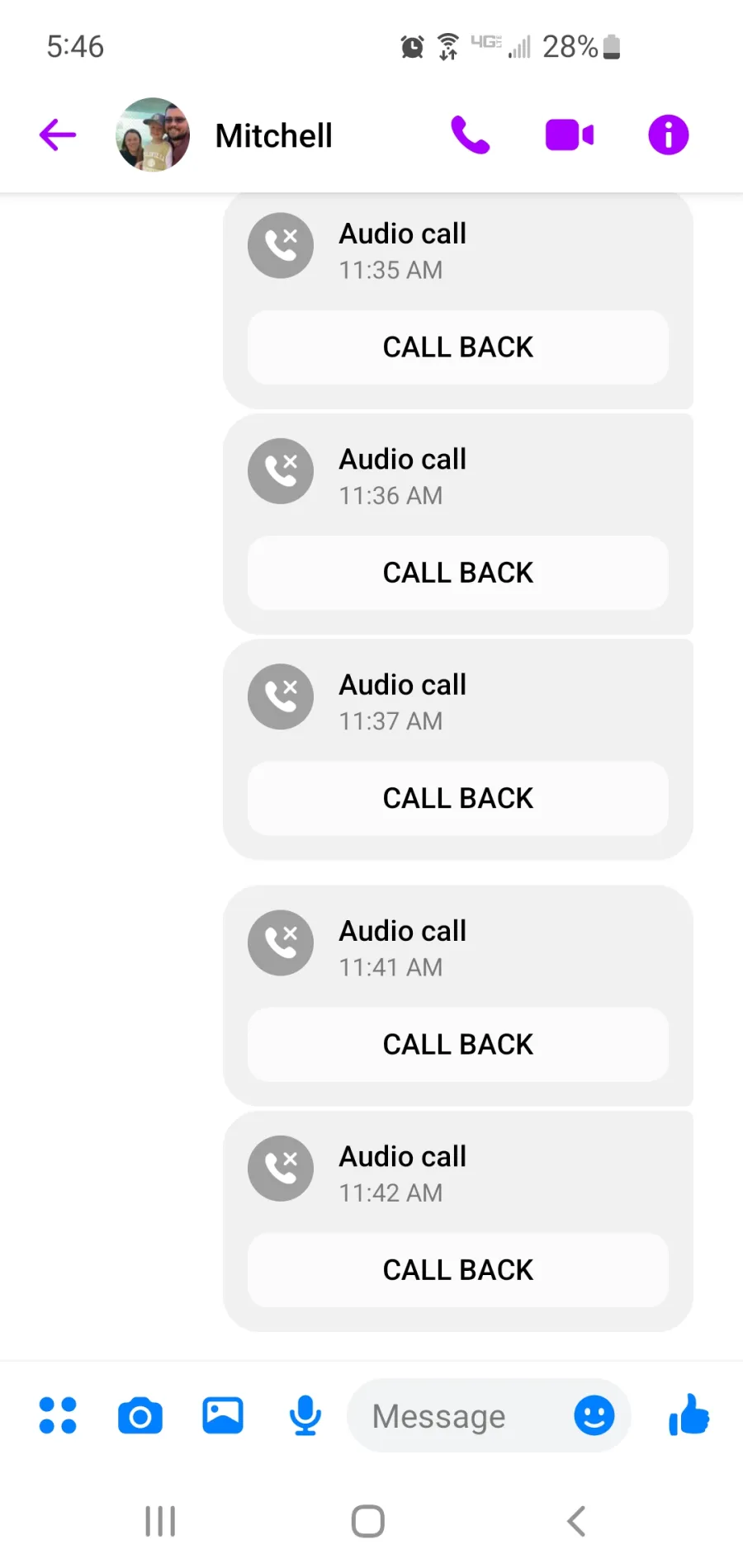Viewport: 743px width, 1568px height.
Task: Open the more options four-dot menu
Action: tap(58, 1416)
